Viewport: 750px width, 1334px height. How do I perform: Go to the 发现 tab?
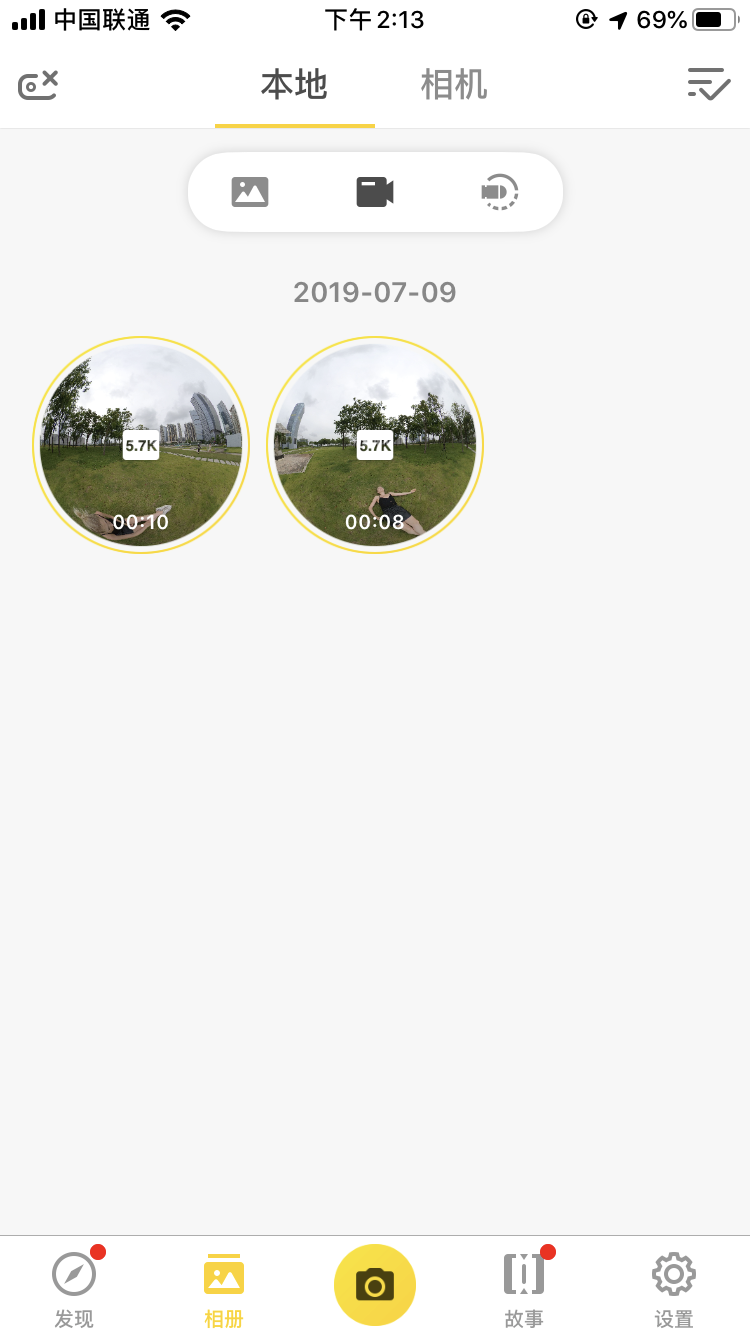(x=74, y=1288)
